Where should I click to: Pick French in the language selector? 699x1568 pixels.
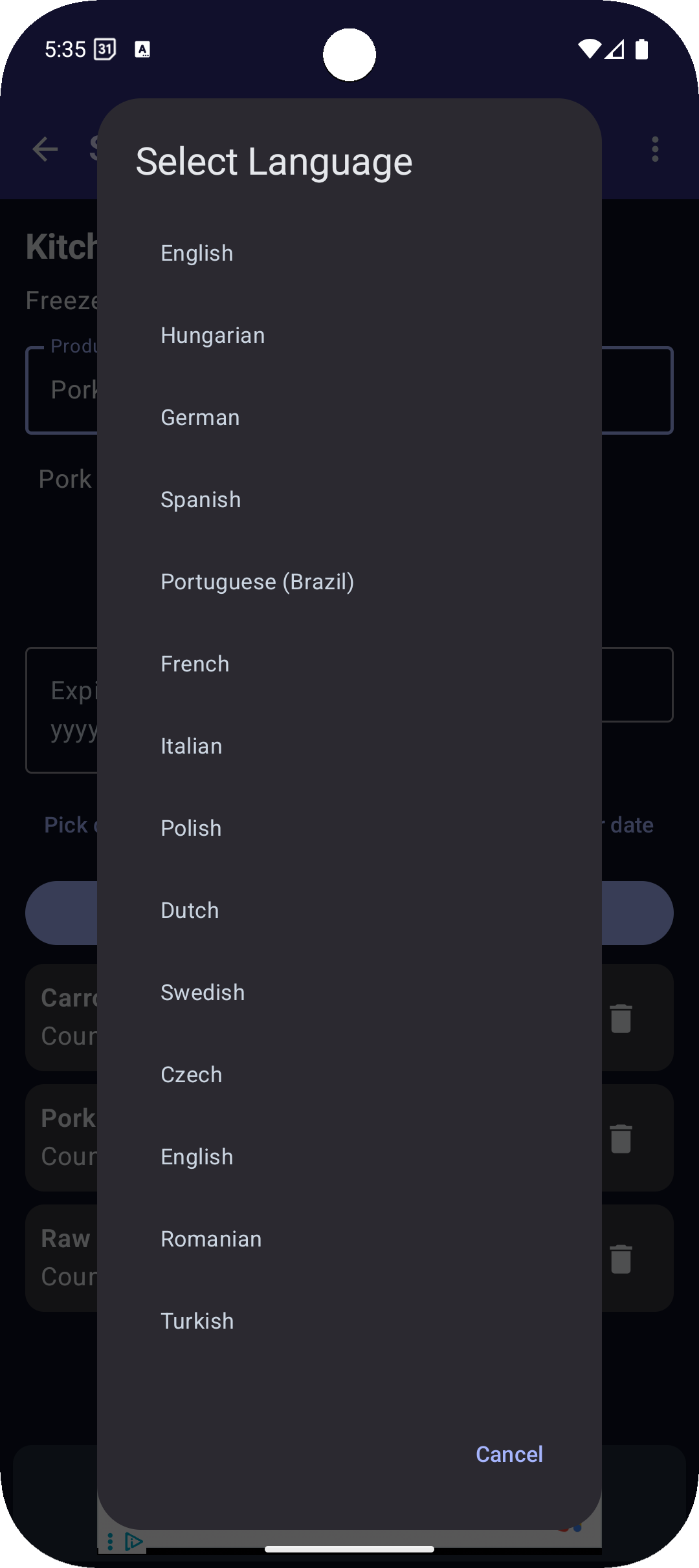point(195,663)
